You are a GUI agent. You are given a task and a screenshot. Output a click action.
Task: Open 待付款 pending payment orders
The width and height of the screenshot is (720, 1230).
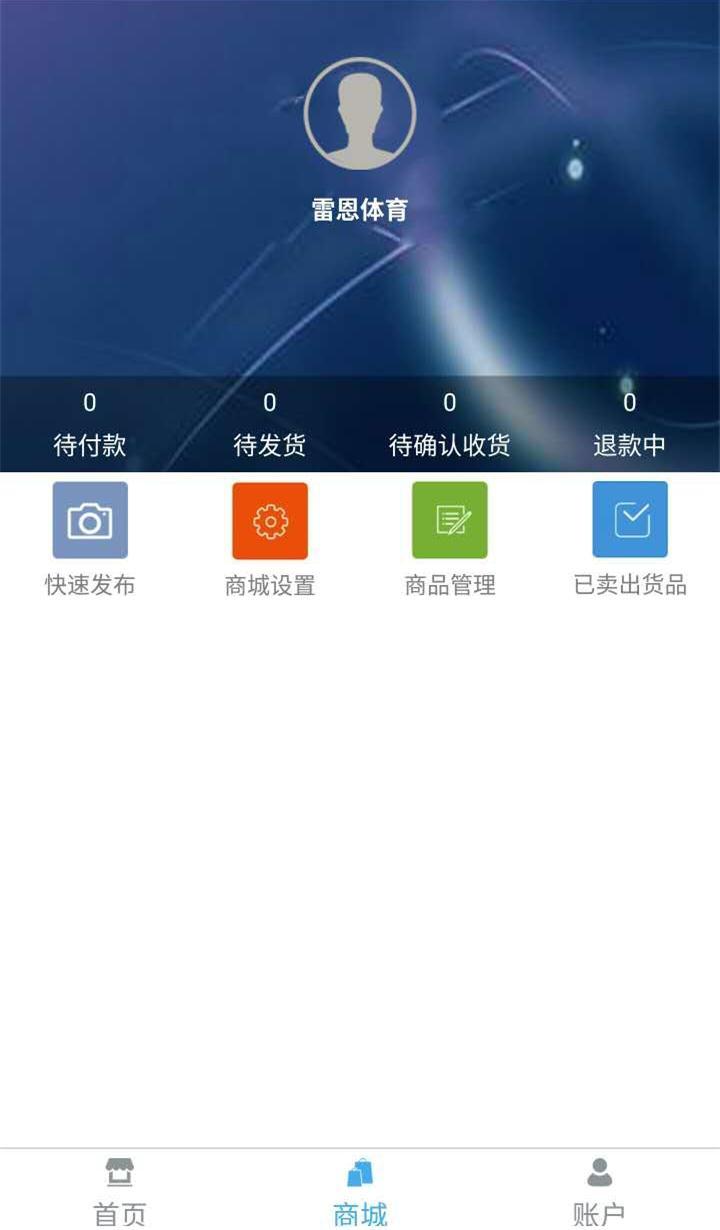(90, 424)
